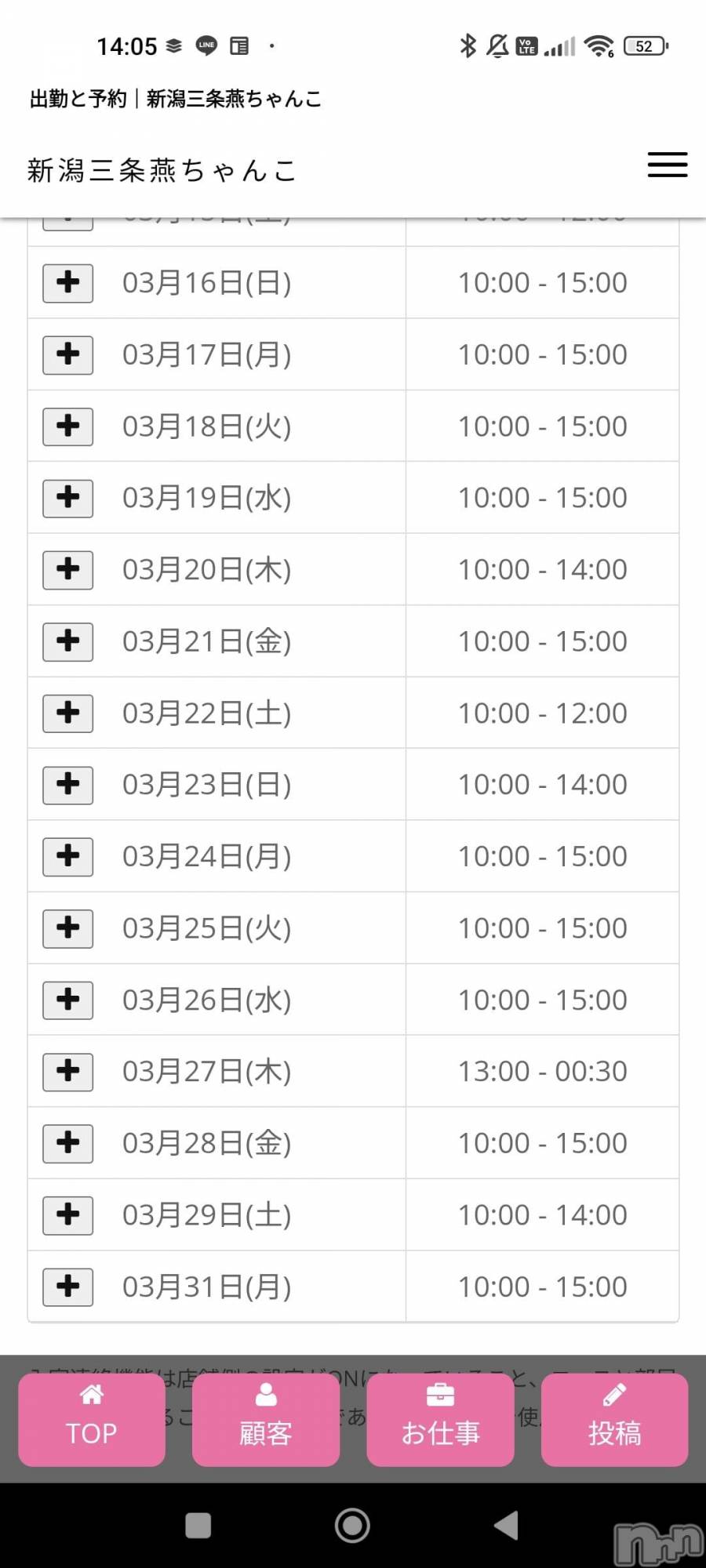Open the 顧客 section
Viewport: 706px width, 1568px height.
coord(266,1419)
